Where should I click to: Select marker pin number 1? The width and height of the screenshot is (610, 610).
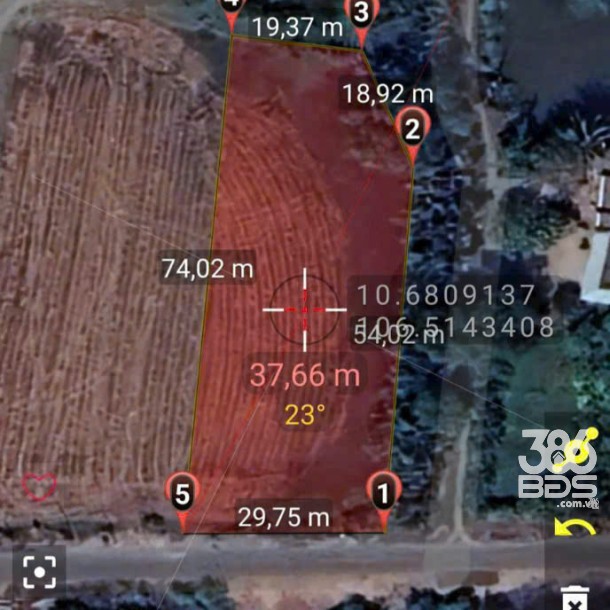point(383,492)
